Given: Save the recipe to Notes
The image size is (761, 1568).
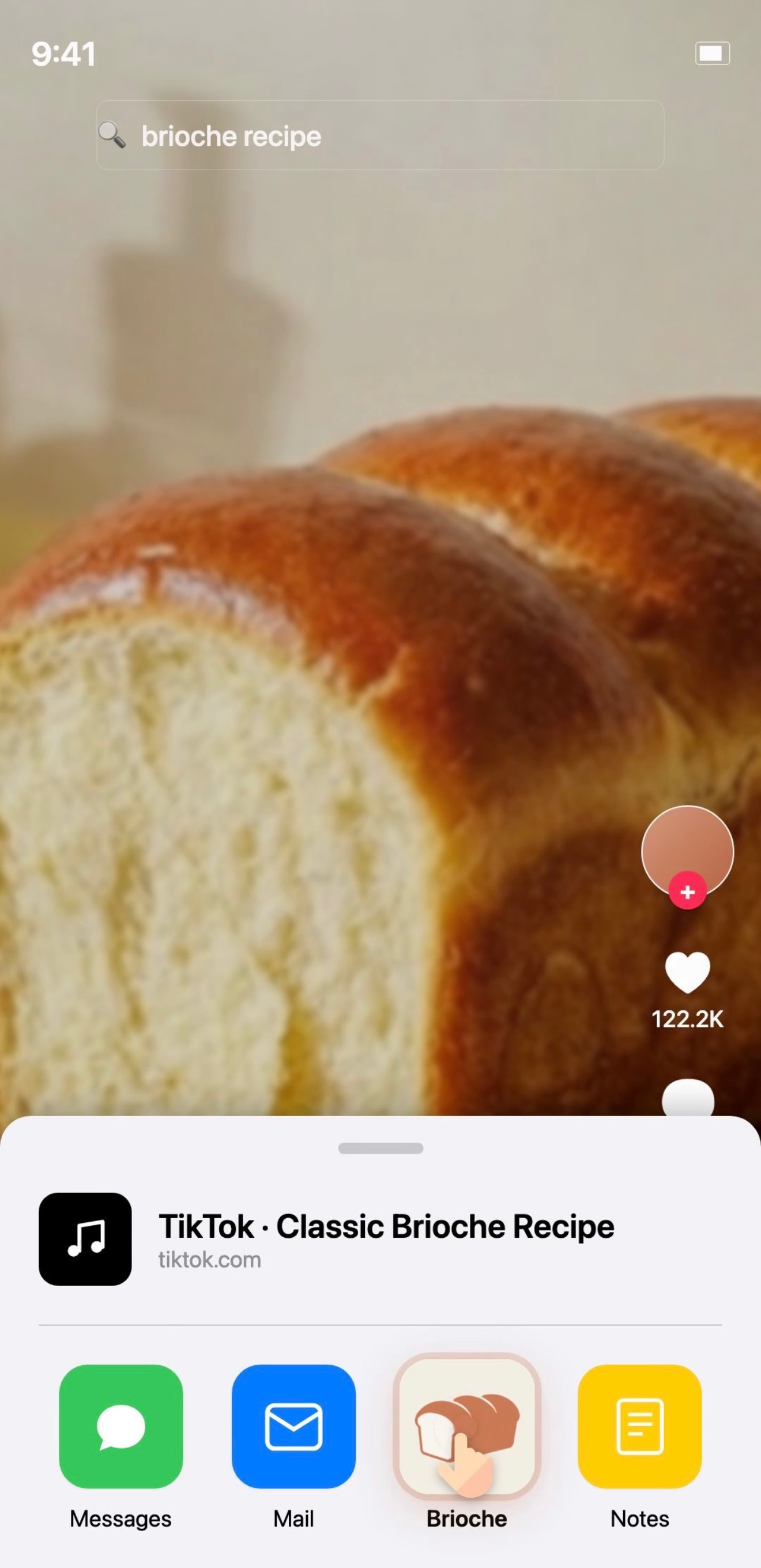Looking at the screenshot, I should [640, 1425].
